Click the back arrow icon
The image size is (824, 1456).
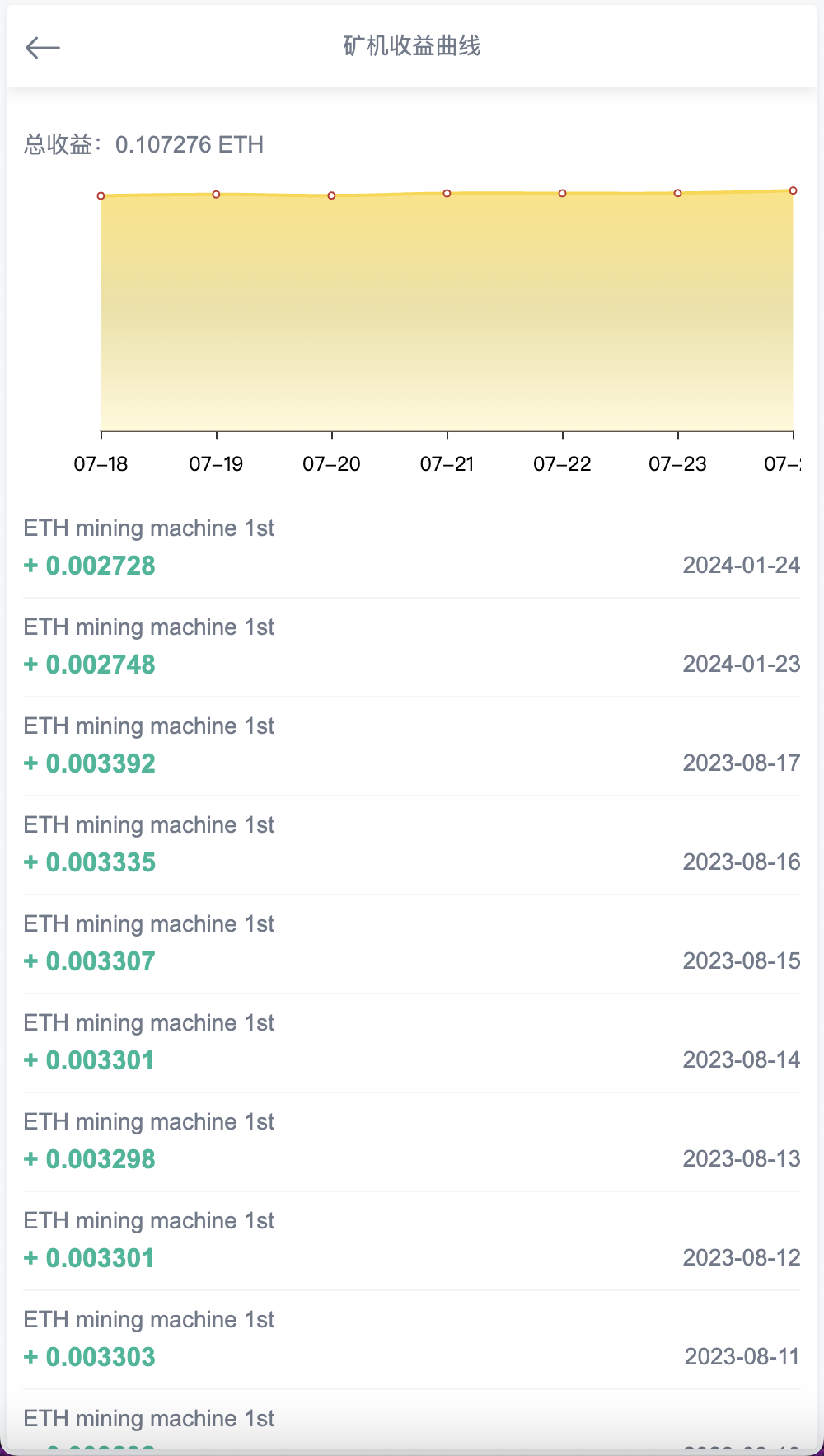44,47
